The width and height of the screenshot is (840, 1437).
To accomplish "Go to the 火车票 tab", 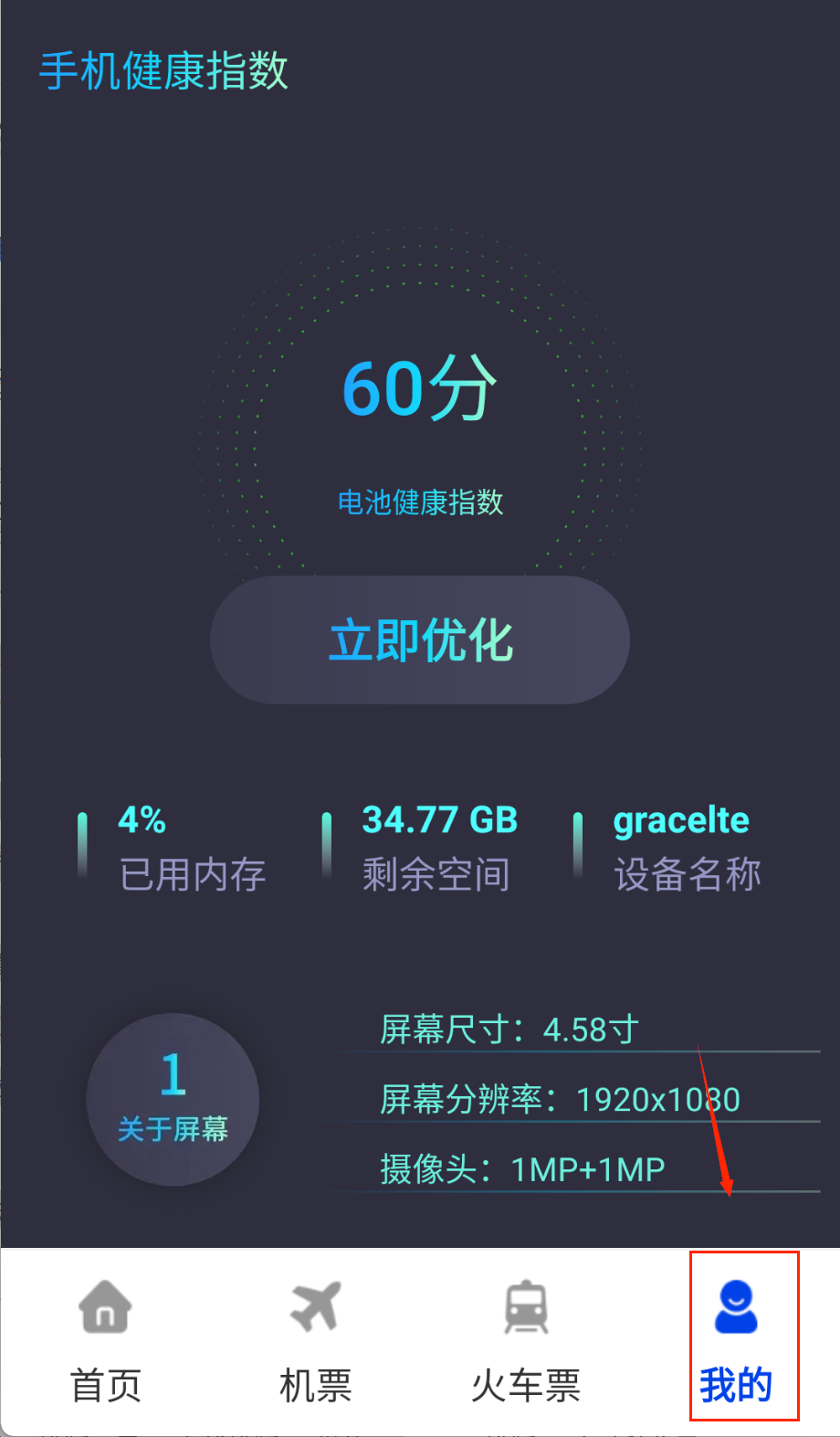I will [526, 1338].
